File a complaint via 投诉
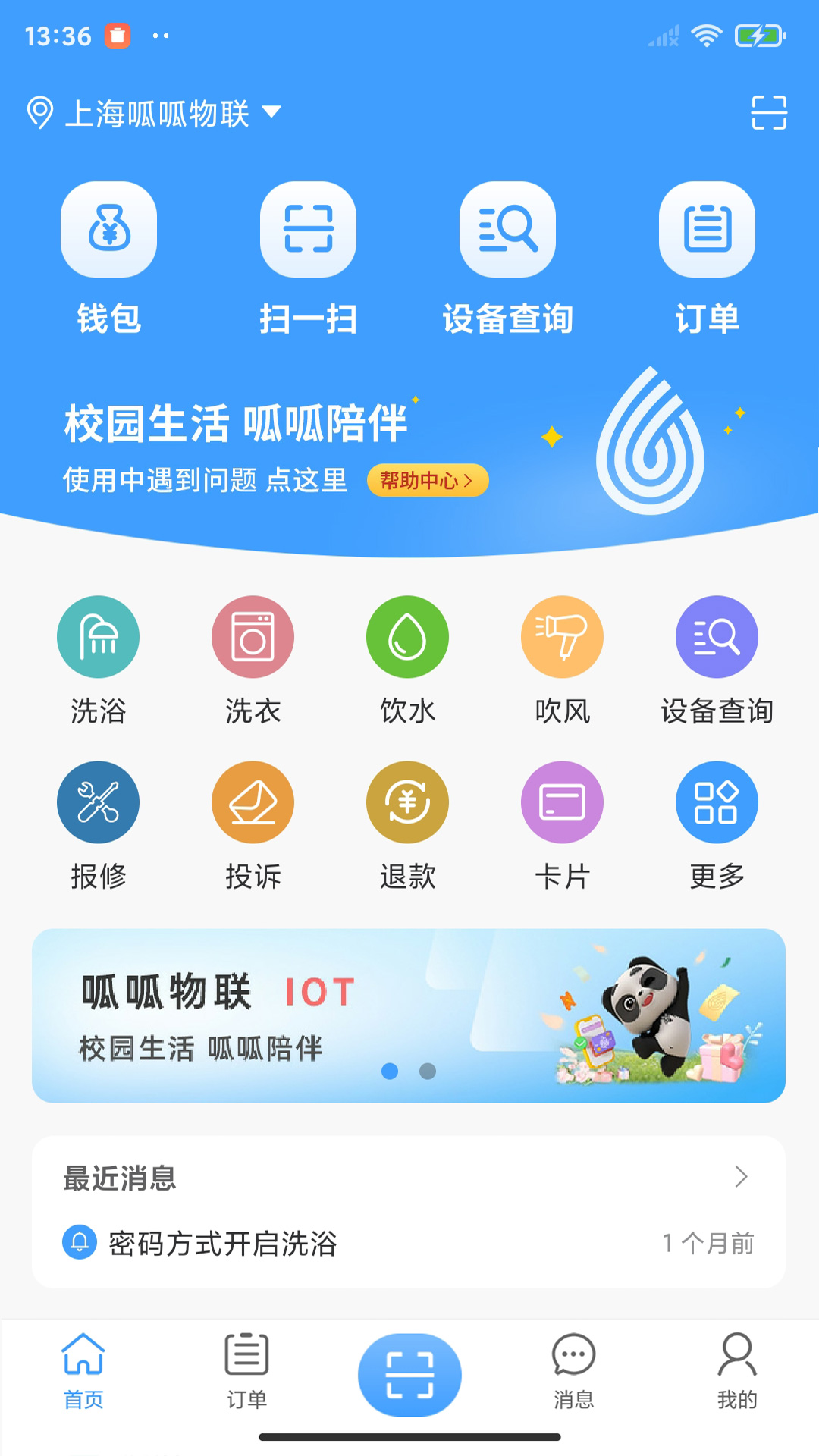 click(253, 802)
